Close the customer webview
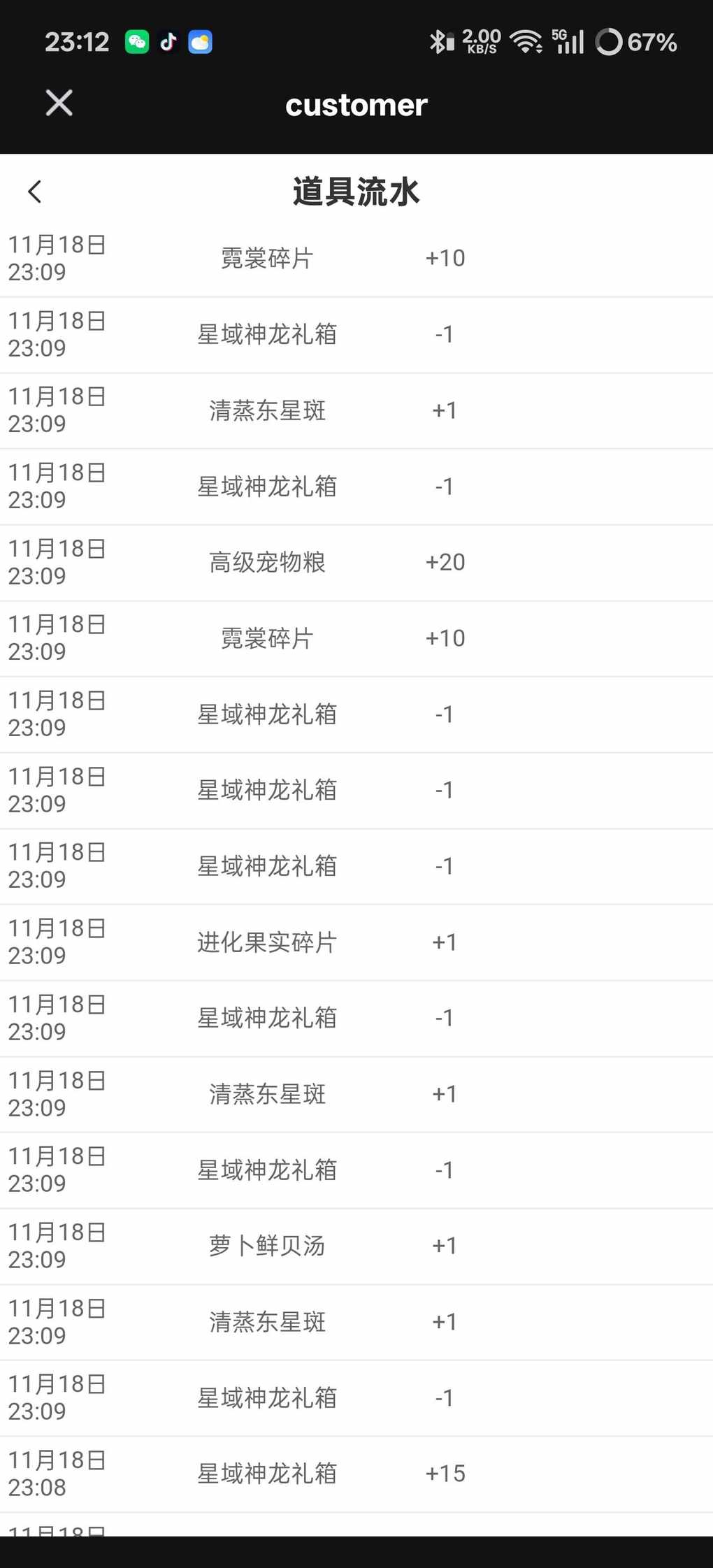This screenshot has width=713, height=1568. coord(59,103)
